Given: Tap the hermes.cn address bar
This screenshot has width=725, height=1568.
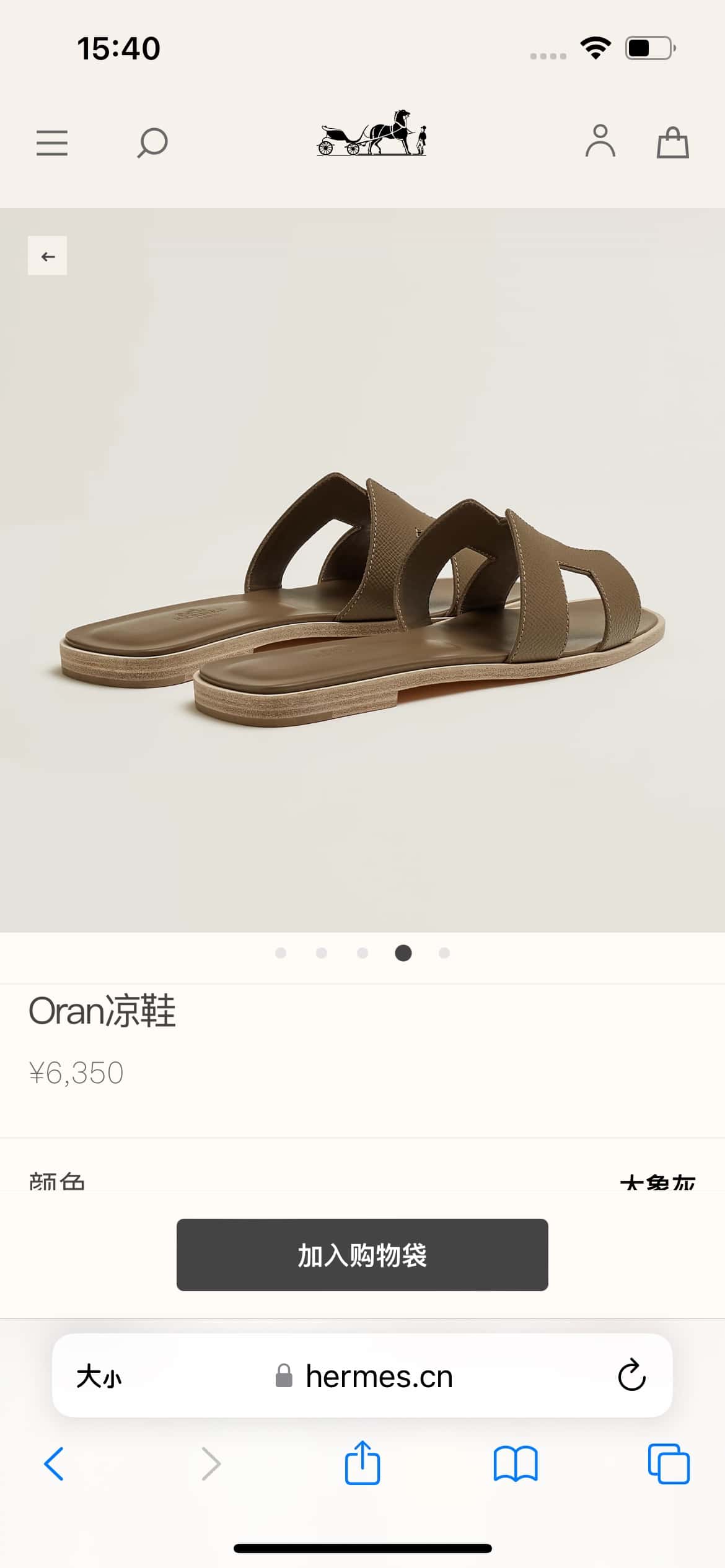Looking at the screenshot, I should (x=378, y=1377).
